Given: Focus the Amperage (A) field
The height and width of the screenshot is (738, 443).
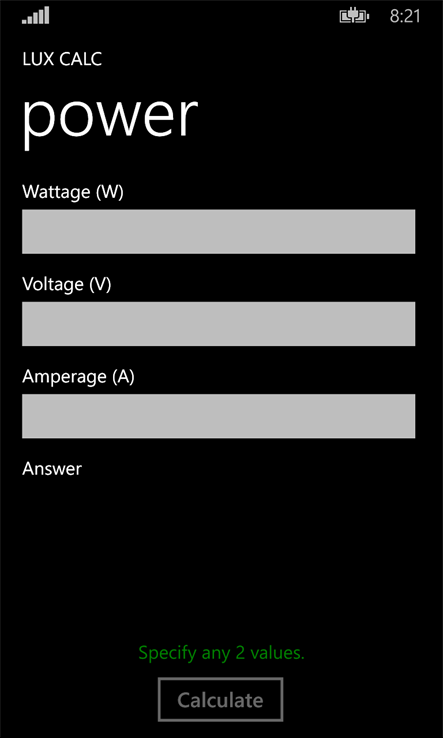Looking at the screenshot, I should pos(218,416).
